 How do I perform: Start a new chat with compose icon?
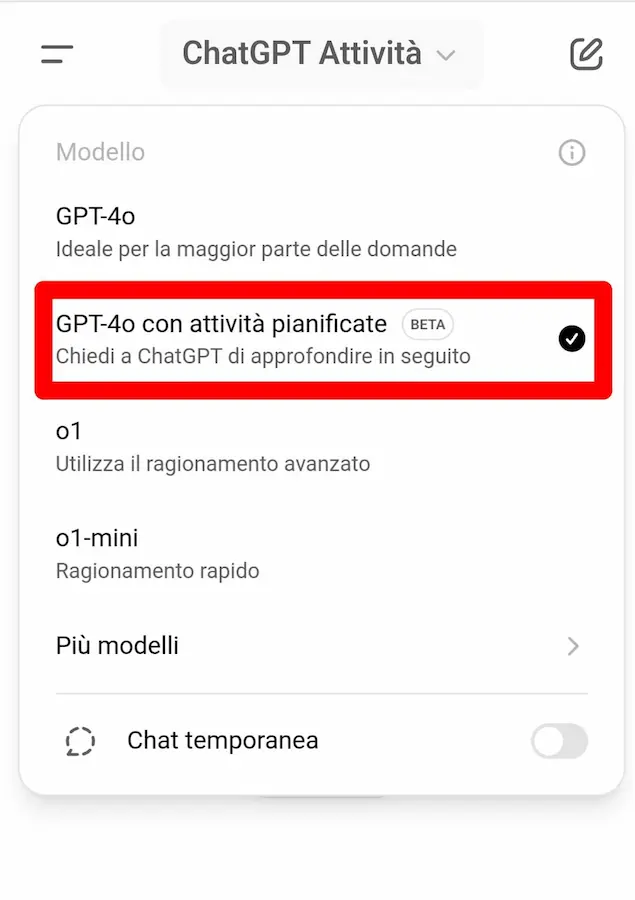[x=586, y=54]
